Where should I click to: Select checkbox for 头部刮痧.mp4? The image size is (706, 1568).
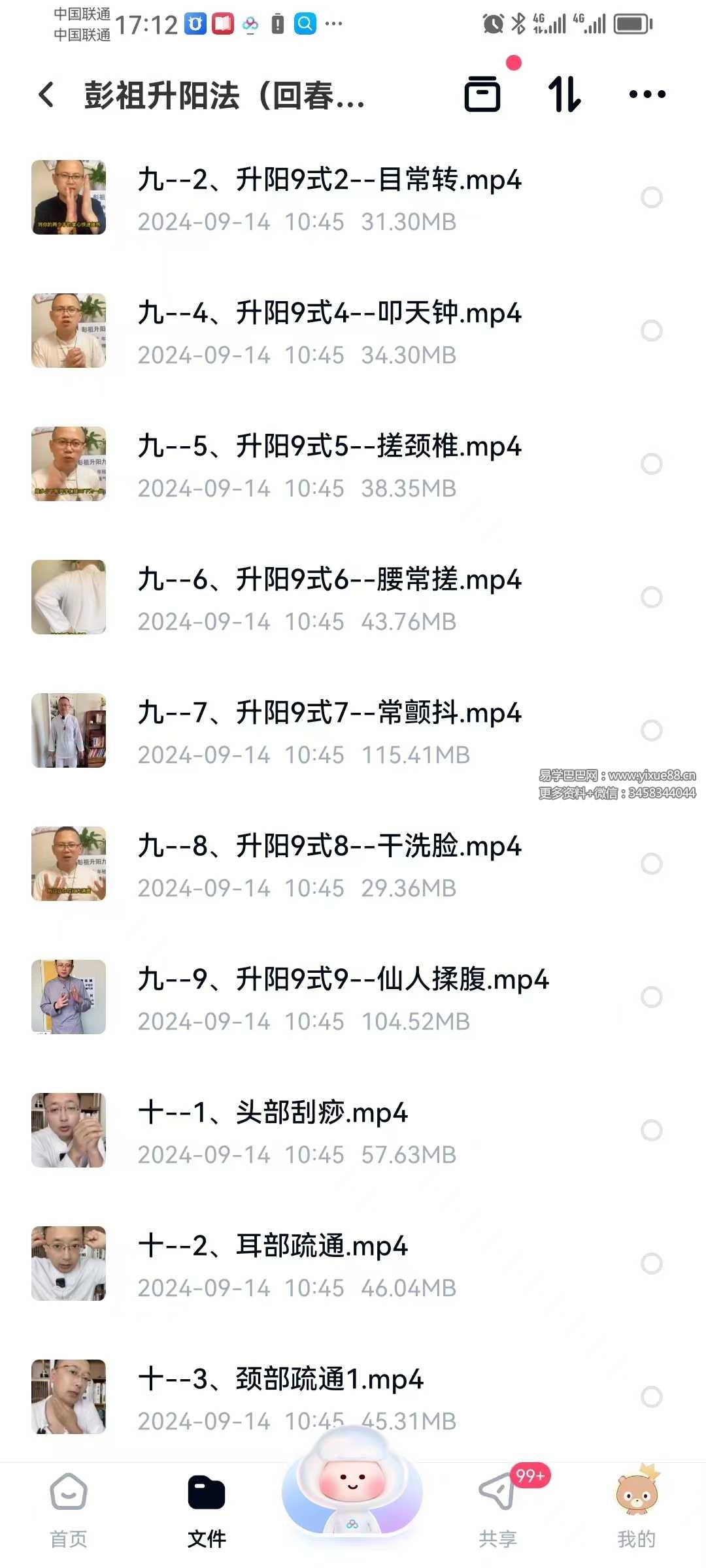pos(651,1130)
